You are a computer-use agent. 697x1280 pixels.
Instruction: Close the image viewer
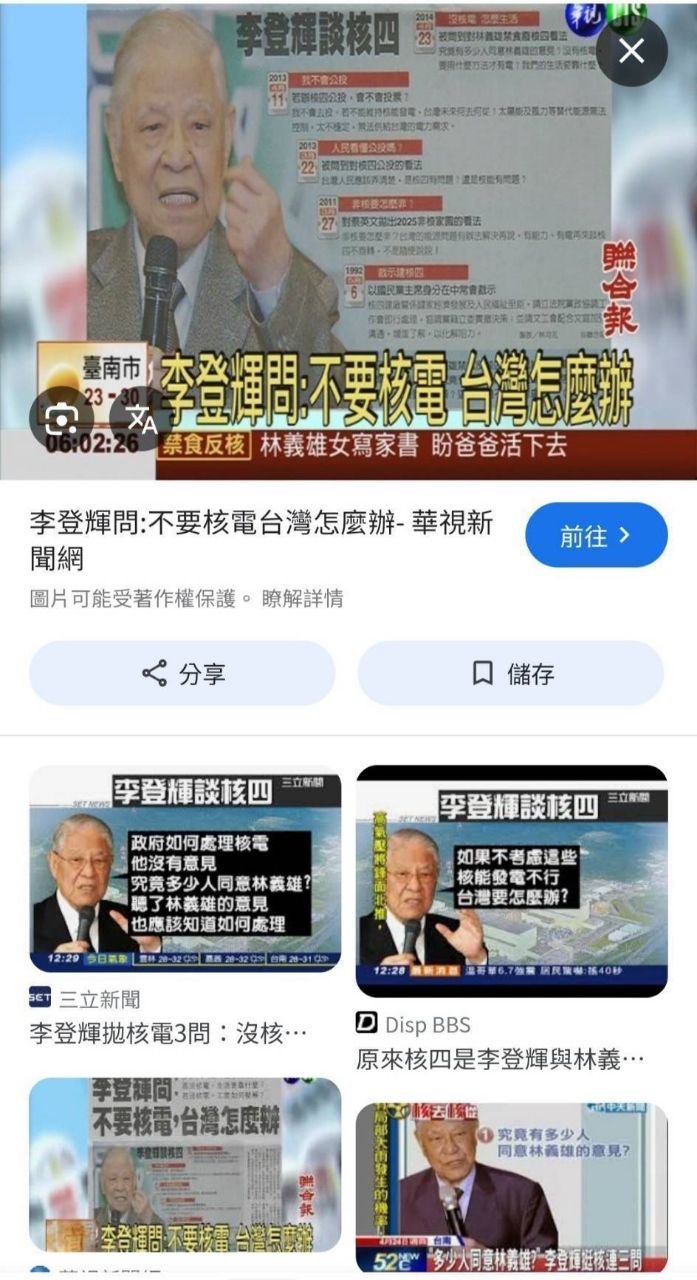pyautogui.click(x=631, y=51)
